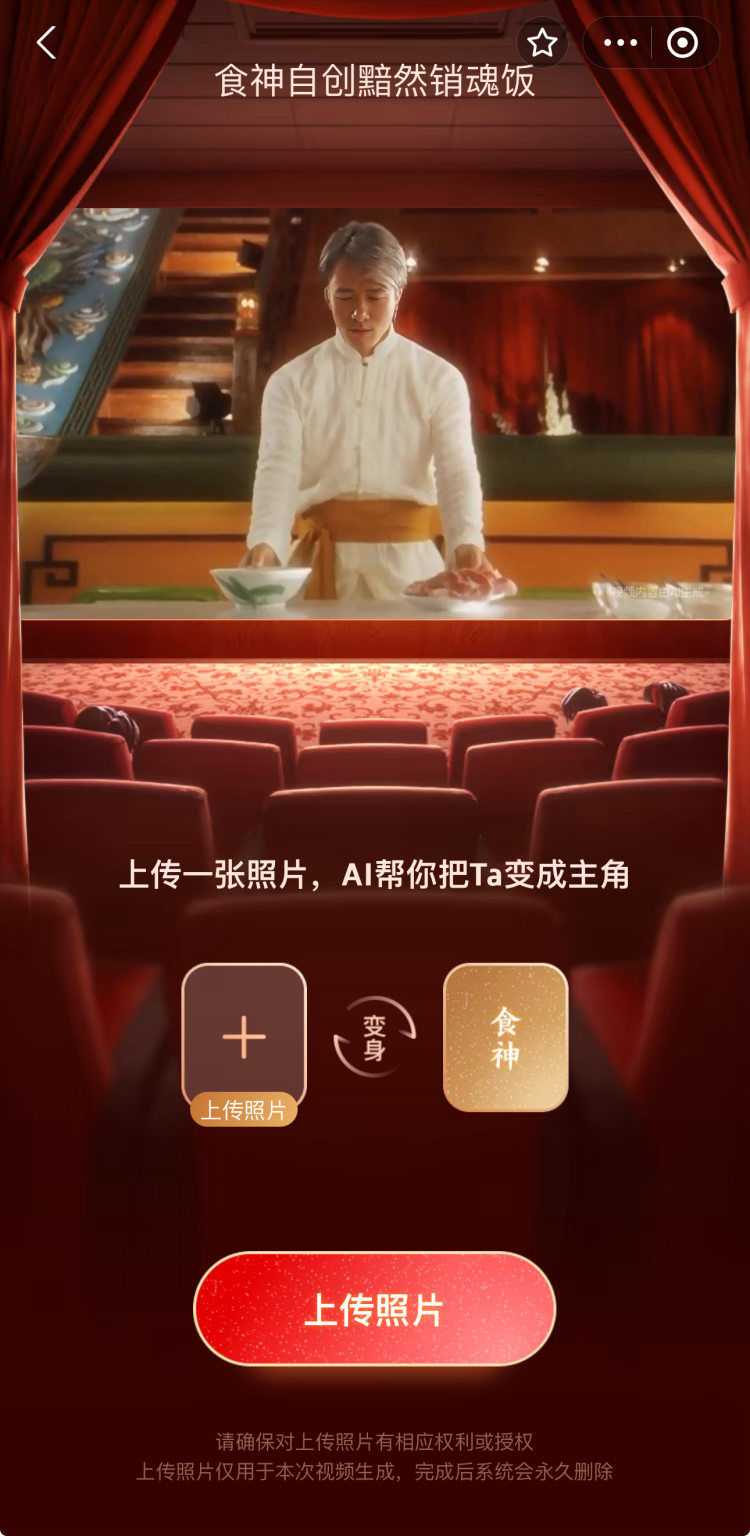Tap the AI-generated video watermark text
Screen dimensions: 750x1536
point(658,591)
